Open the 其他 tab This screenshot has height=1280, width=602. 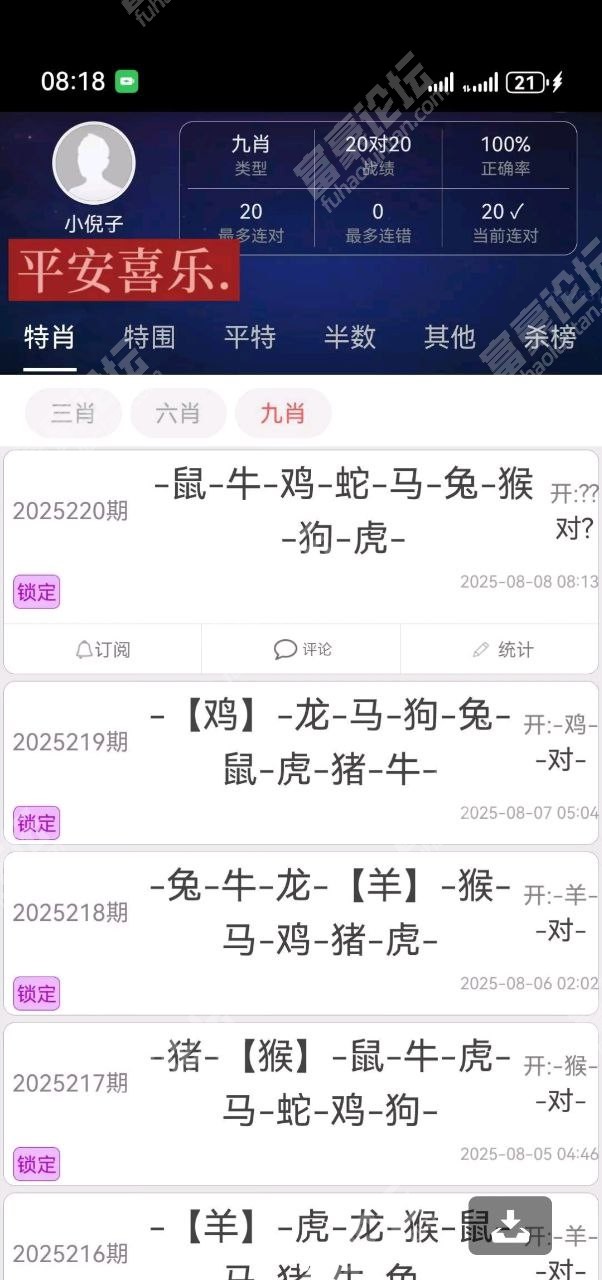[x=450, y=337]
